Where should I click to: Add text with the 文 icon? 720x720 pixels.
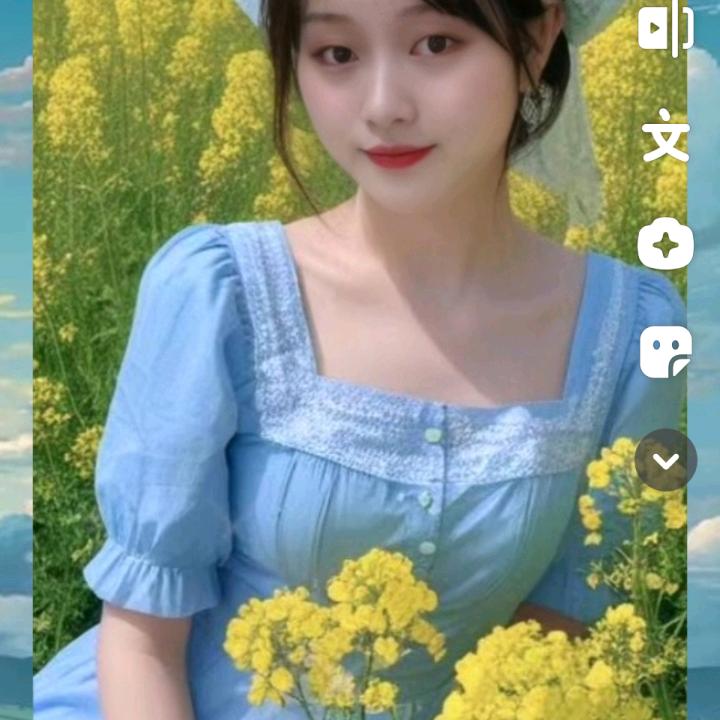tap(666, 138)
